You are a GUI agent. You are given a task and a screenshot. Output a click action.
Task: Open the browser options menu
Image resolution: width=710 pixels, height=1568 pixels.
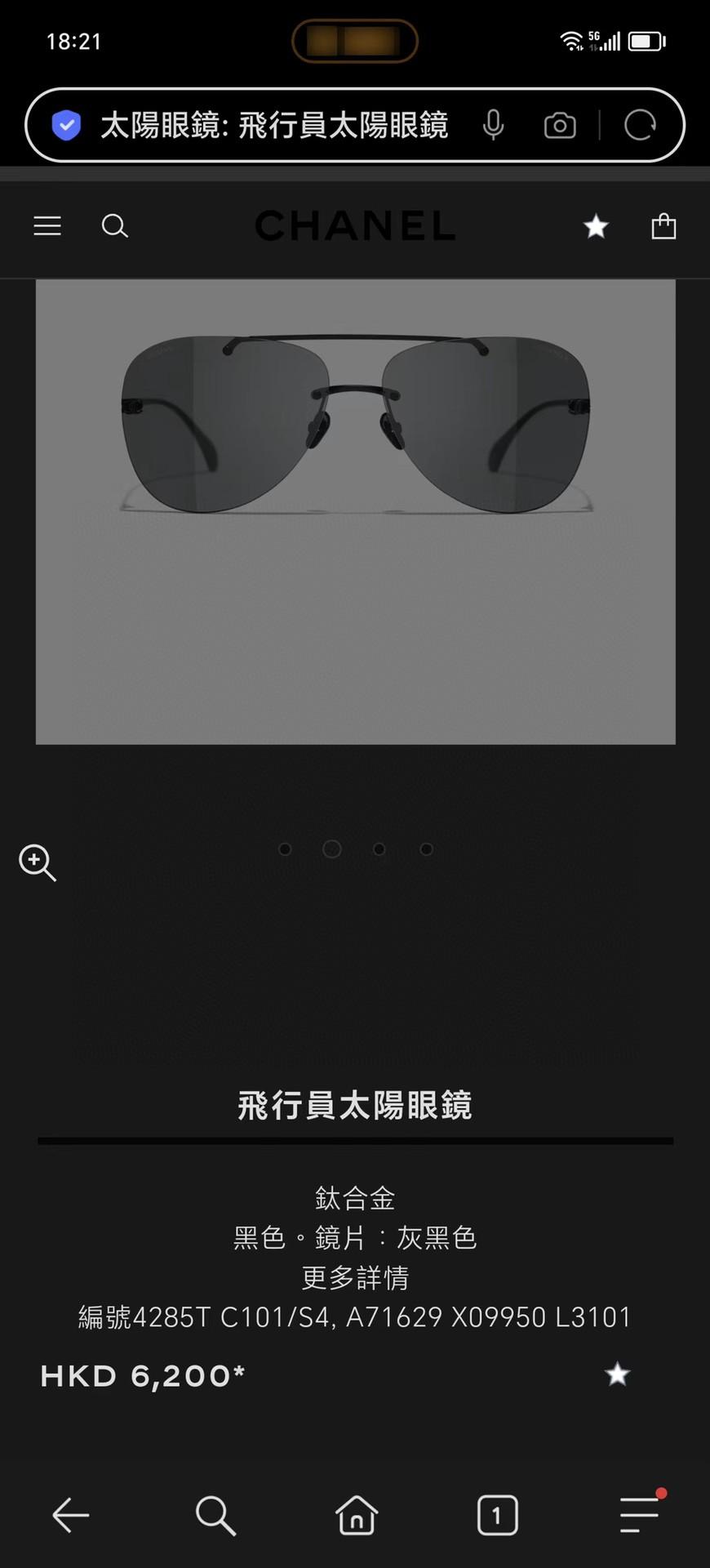[x=640, y=1516]
